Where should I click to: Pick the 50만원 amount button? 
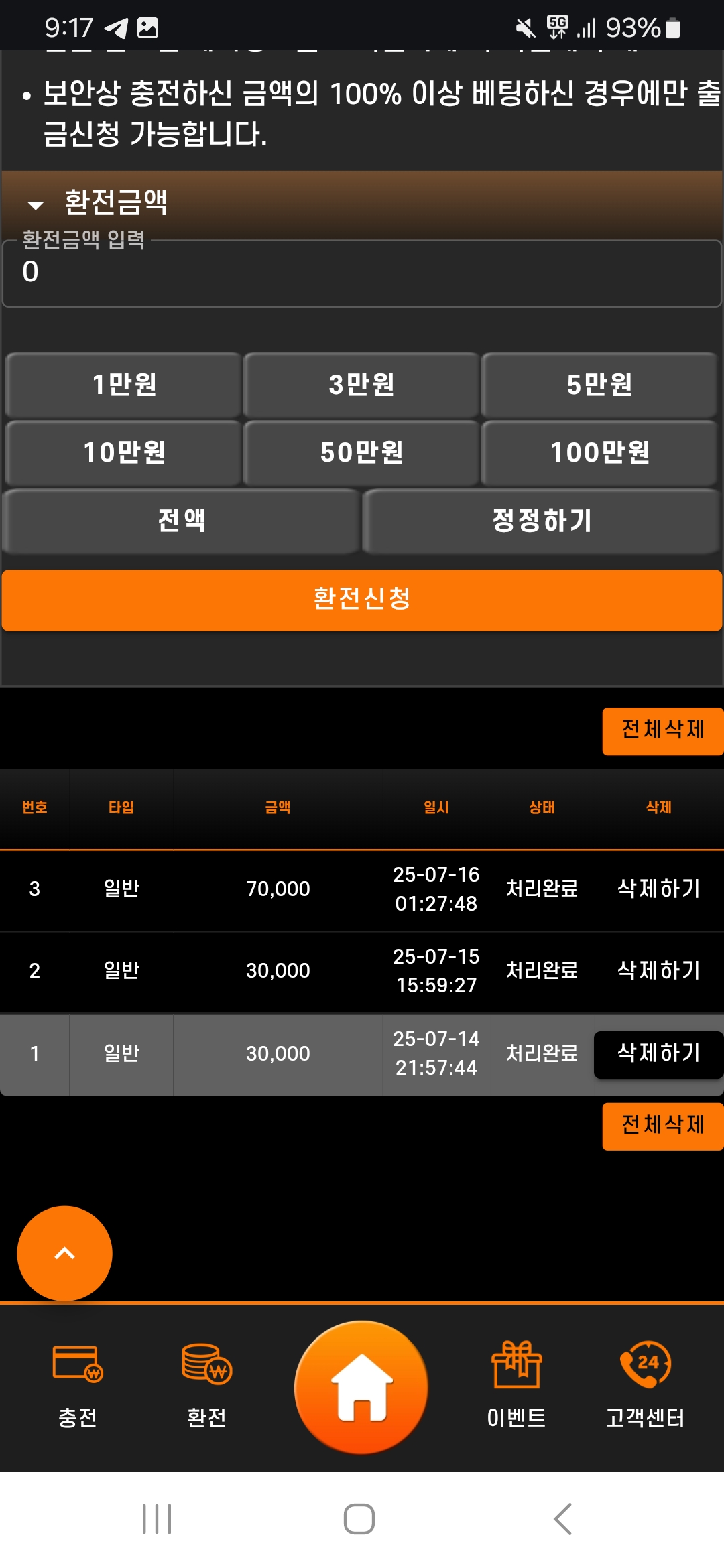point(362,452)
